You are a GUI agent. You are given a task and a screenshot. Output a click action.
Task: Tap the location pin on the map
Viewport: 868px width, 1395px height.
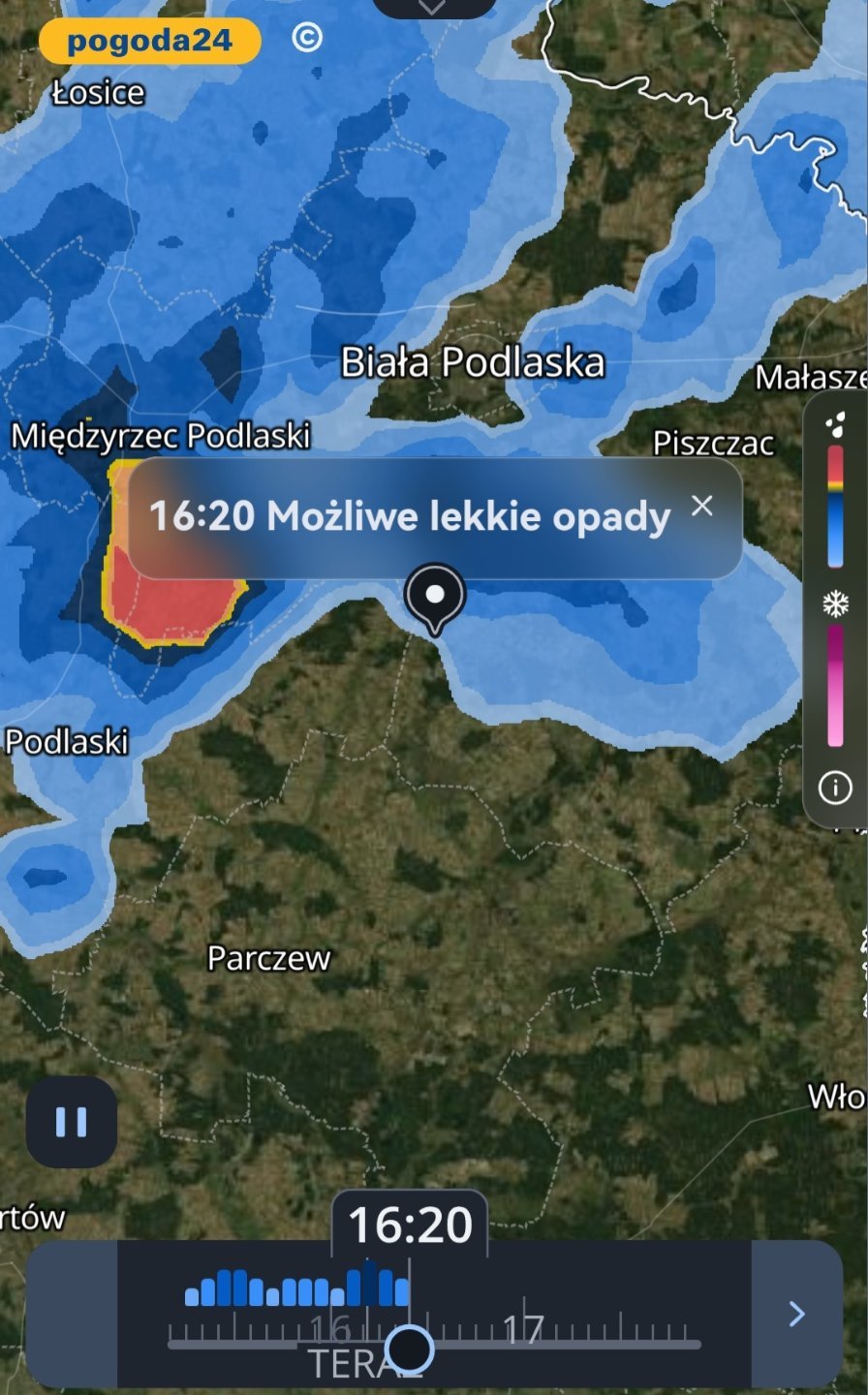pos(435,596)
